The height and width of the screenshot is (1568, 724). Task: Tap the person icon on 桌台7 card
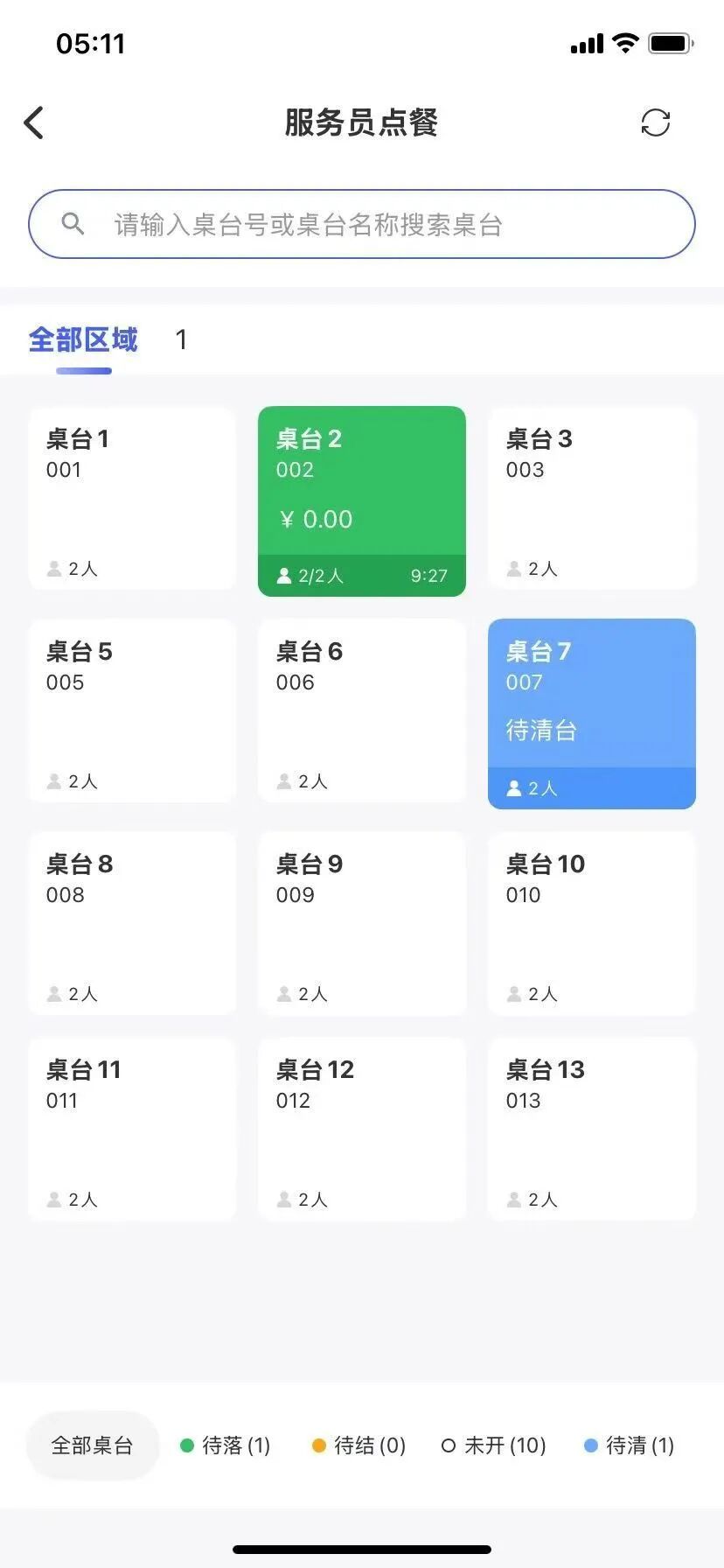[512, 787]
